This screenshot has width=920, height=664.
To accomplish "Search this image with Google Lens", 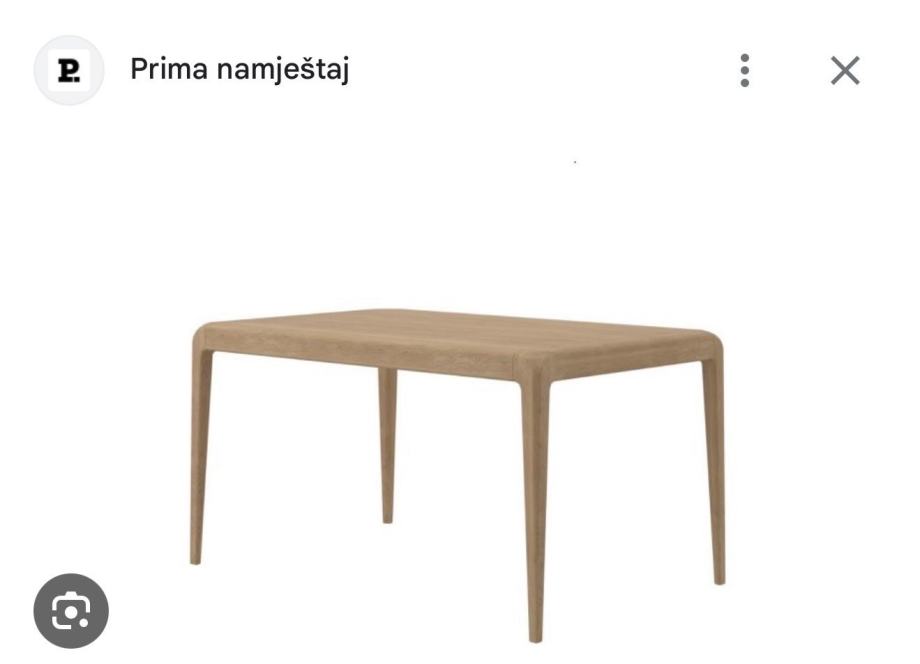I will pyautogui.click(x=71, y=610).
